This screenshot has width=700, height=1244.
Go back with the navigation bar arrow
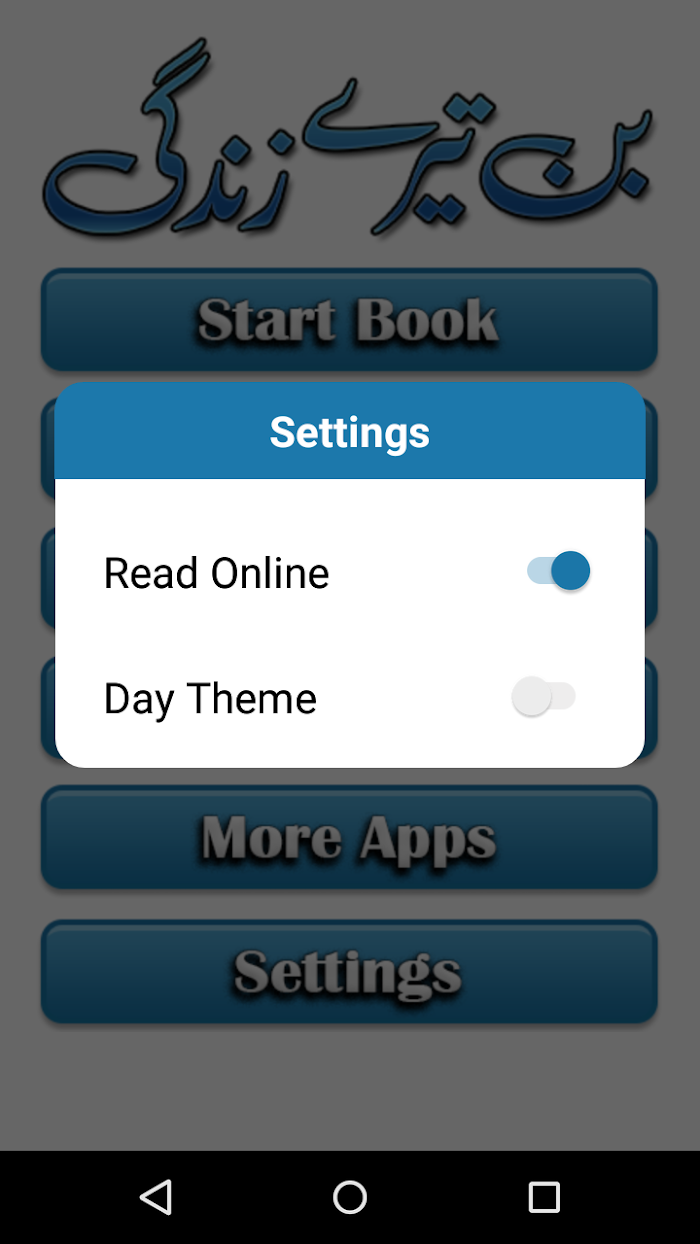tap(156, 1197)
